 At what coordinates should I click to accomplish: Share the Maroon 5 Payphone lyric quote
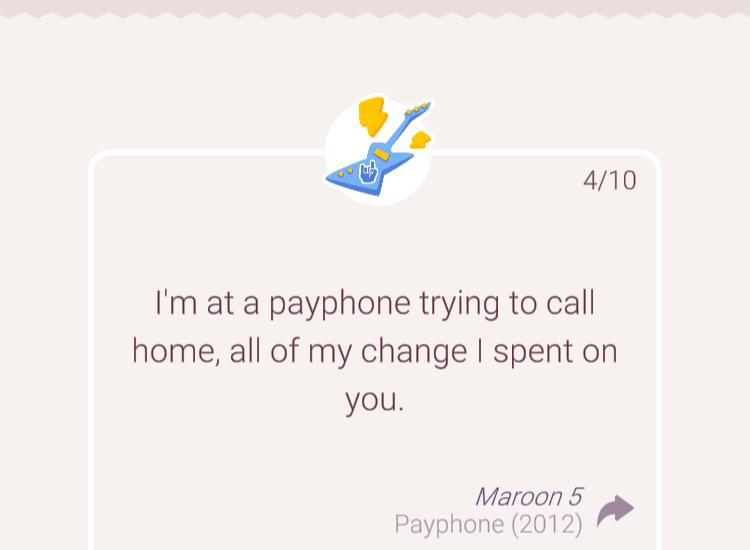615,510
